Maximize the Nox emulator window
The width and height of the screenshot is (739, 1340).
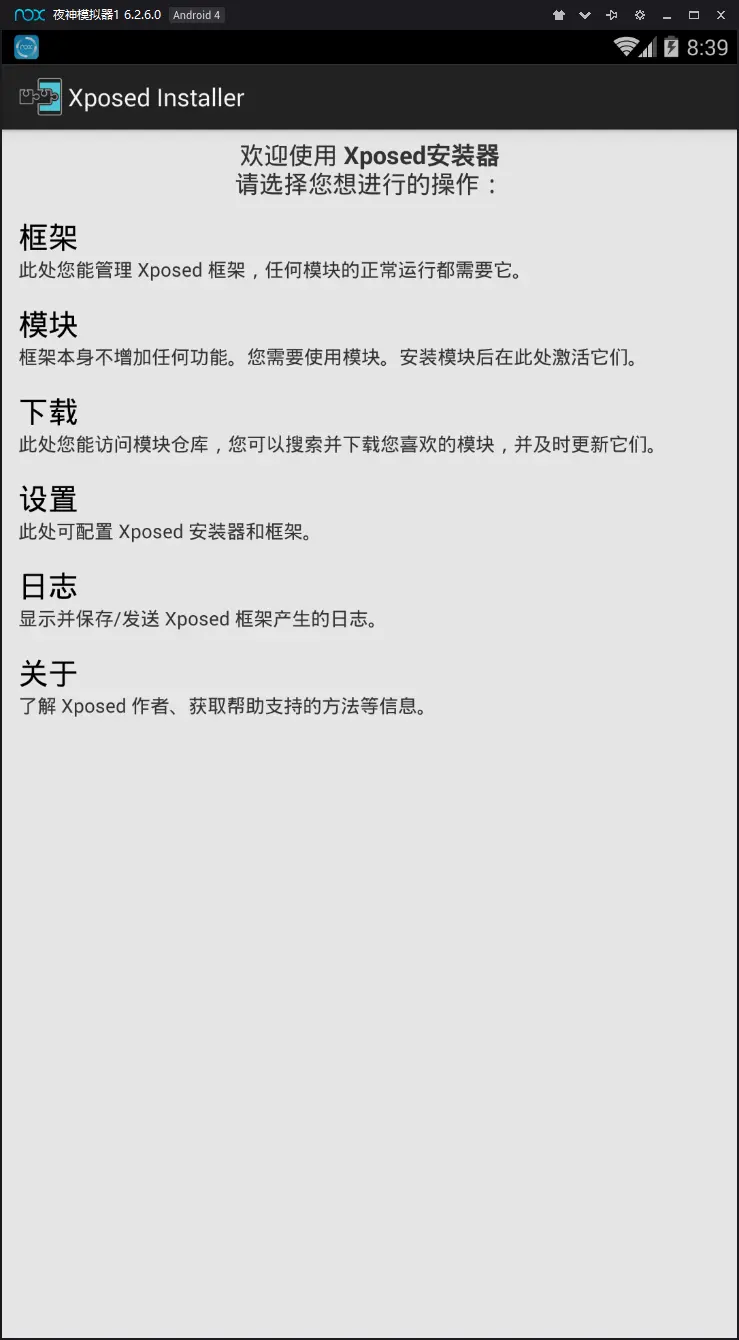[x=694, y=15]
